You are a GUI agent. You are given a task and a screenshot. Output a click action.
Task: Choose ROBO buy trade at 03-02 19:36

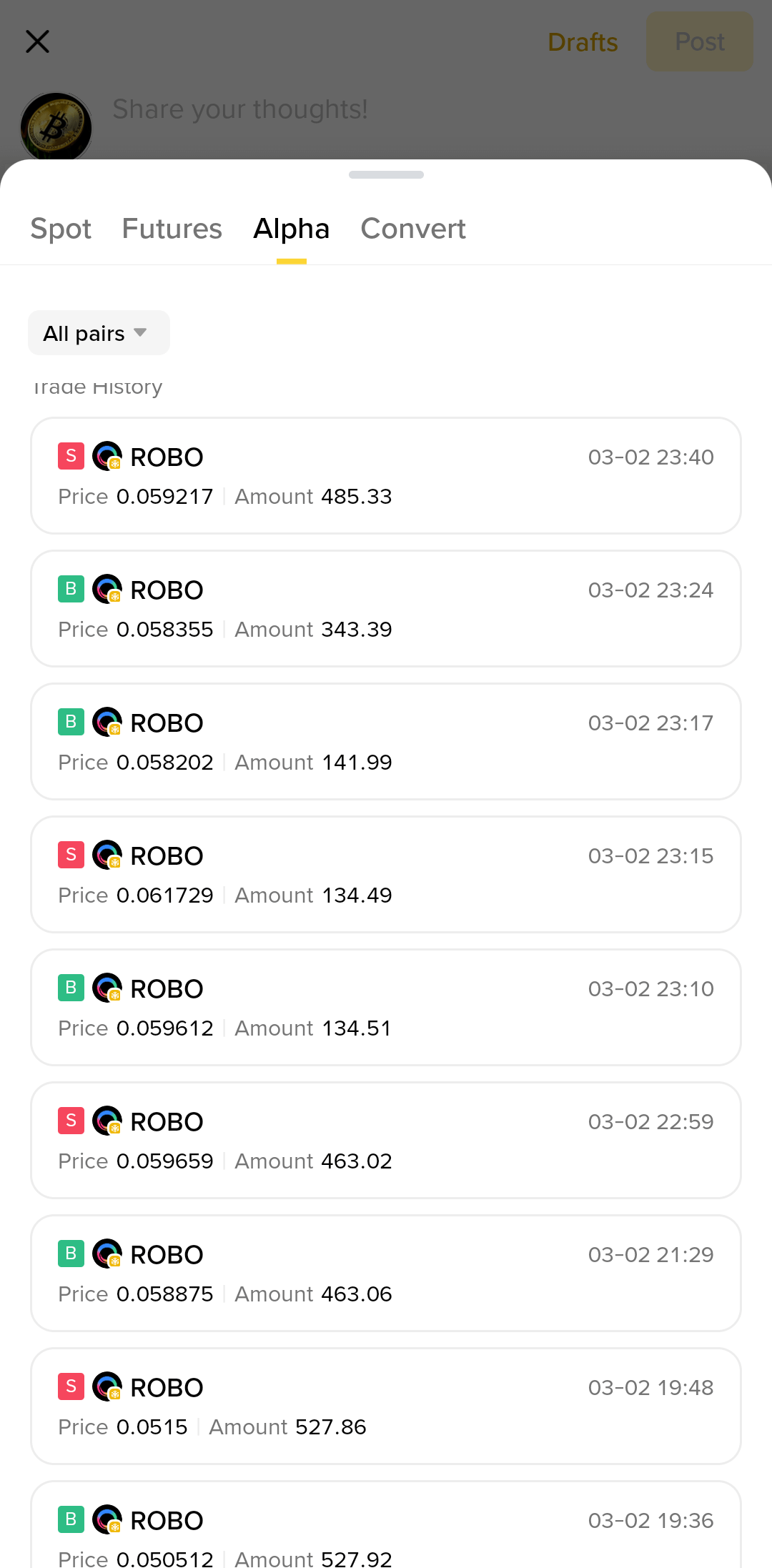(x=386, y=1529)
